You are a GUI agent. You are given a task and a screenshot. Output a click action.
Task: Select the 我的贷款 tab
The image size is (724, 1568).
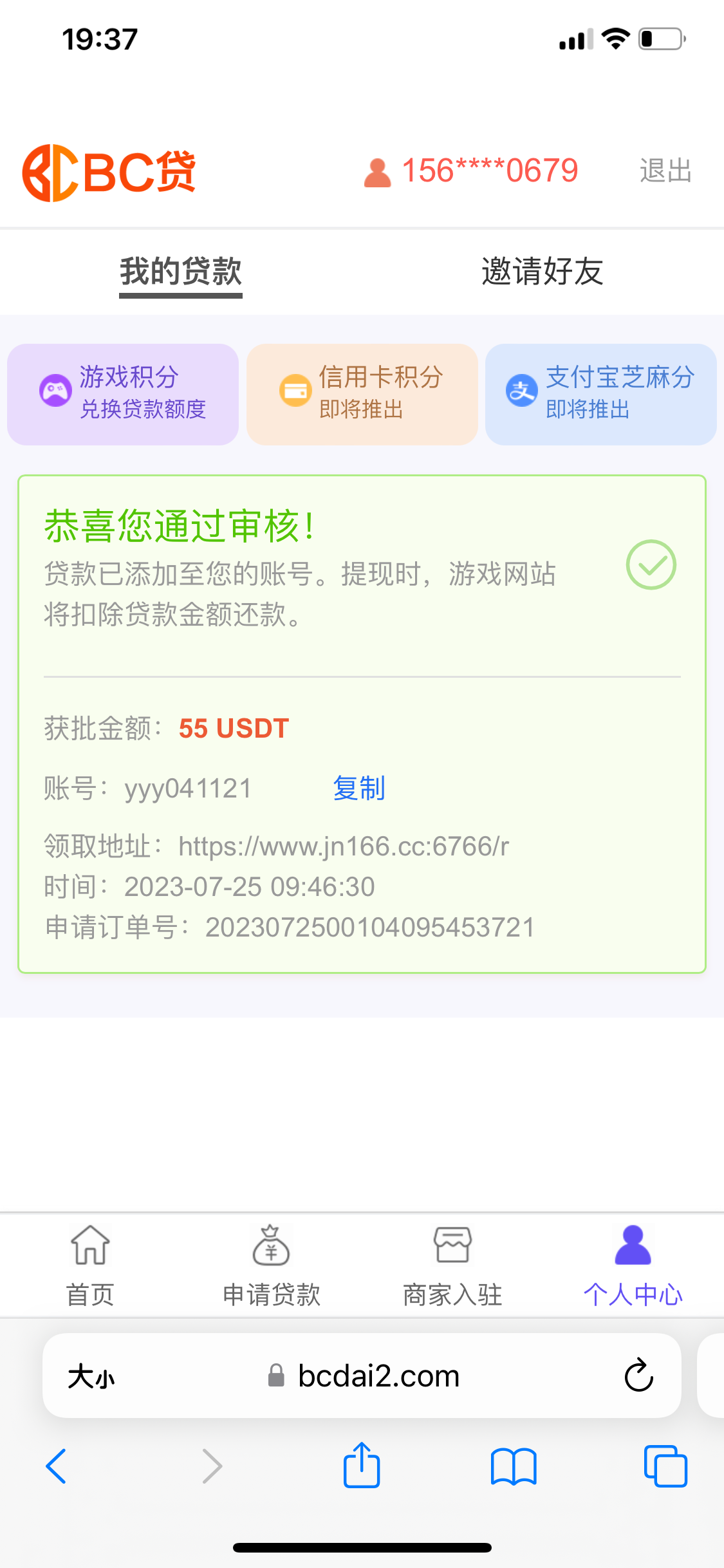pos(181,272)
